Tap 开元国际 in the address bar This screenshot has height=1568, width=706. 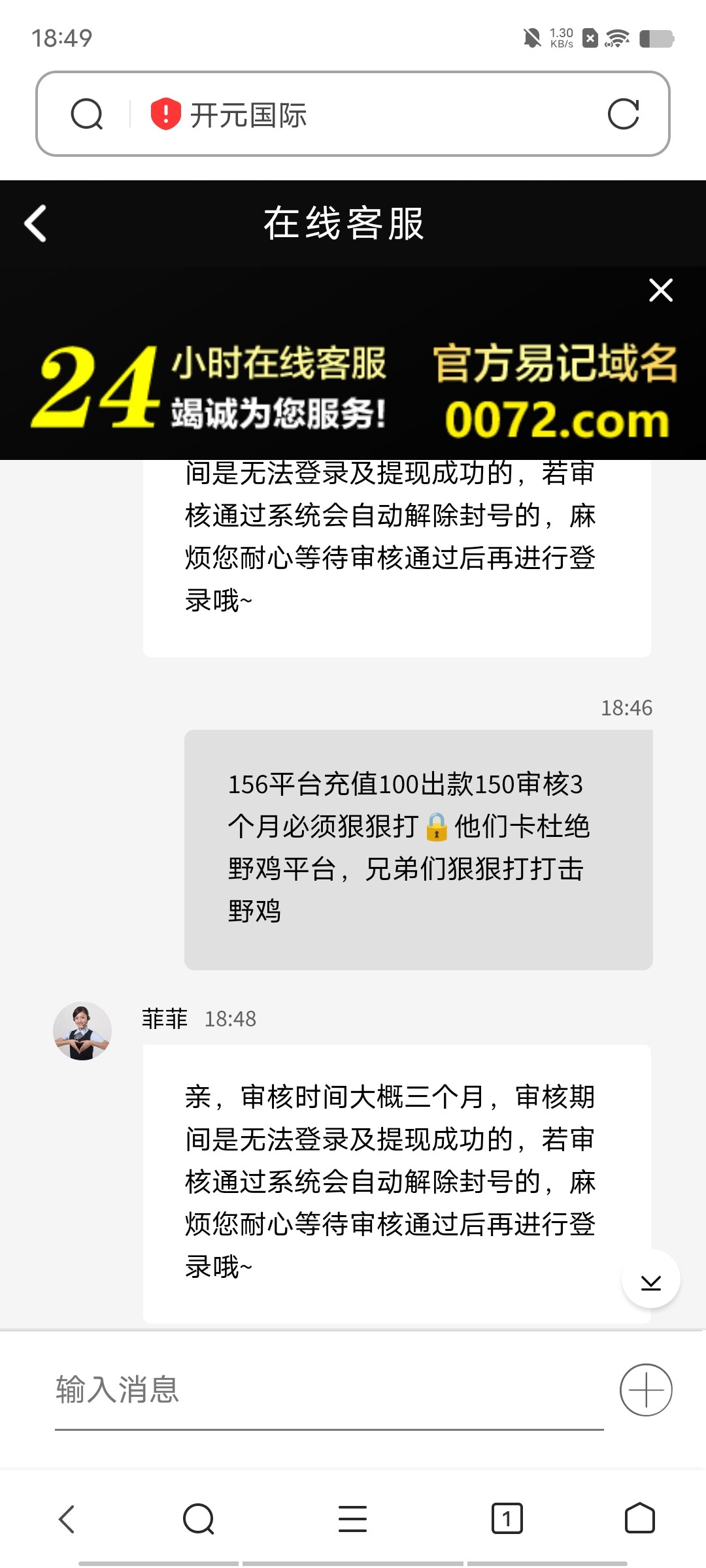(x=248, y=115)
